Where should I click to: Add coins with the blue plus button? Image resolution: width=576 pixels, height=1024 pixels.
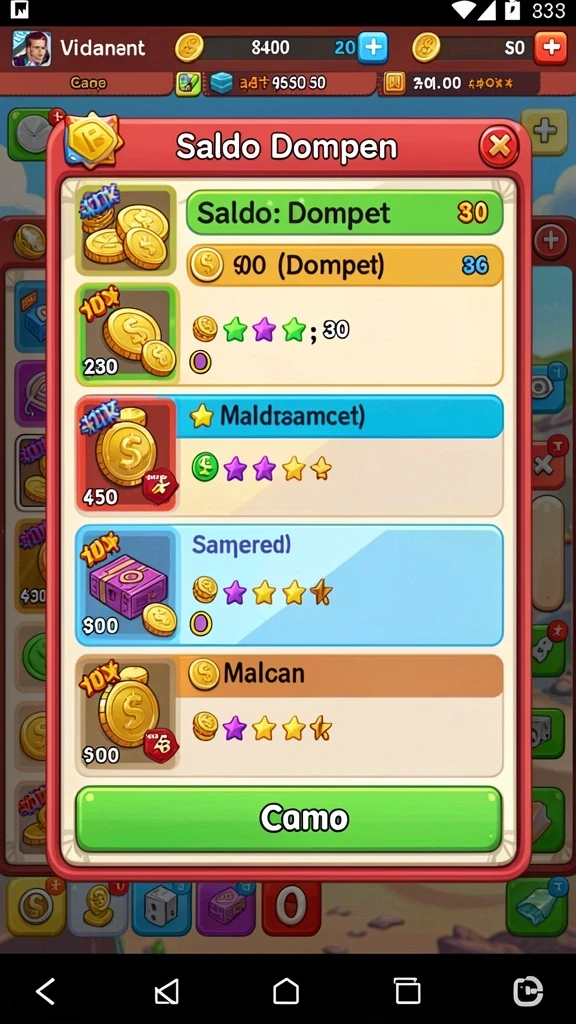(373, 48)
